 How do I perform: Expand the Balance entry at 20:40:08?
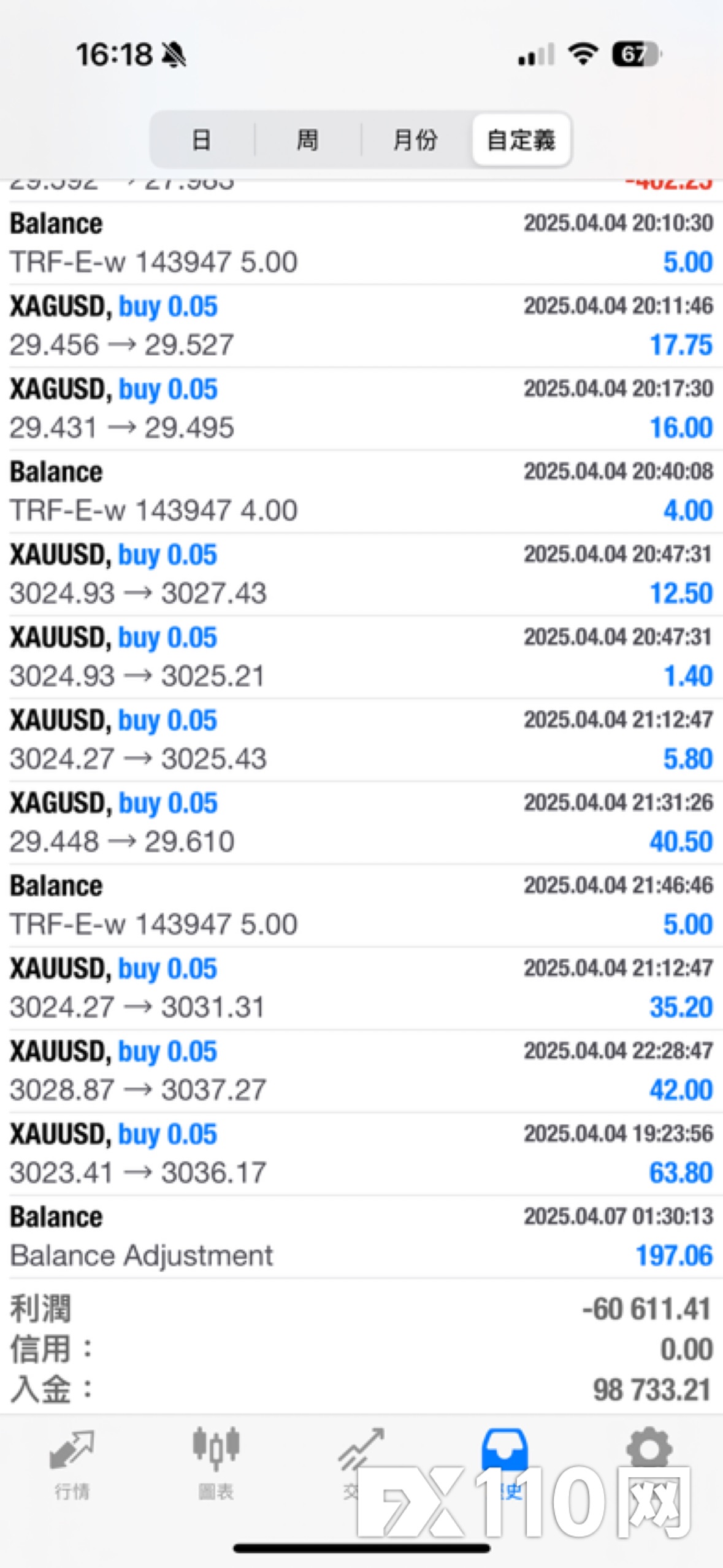click(x=361, y=491)
